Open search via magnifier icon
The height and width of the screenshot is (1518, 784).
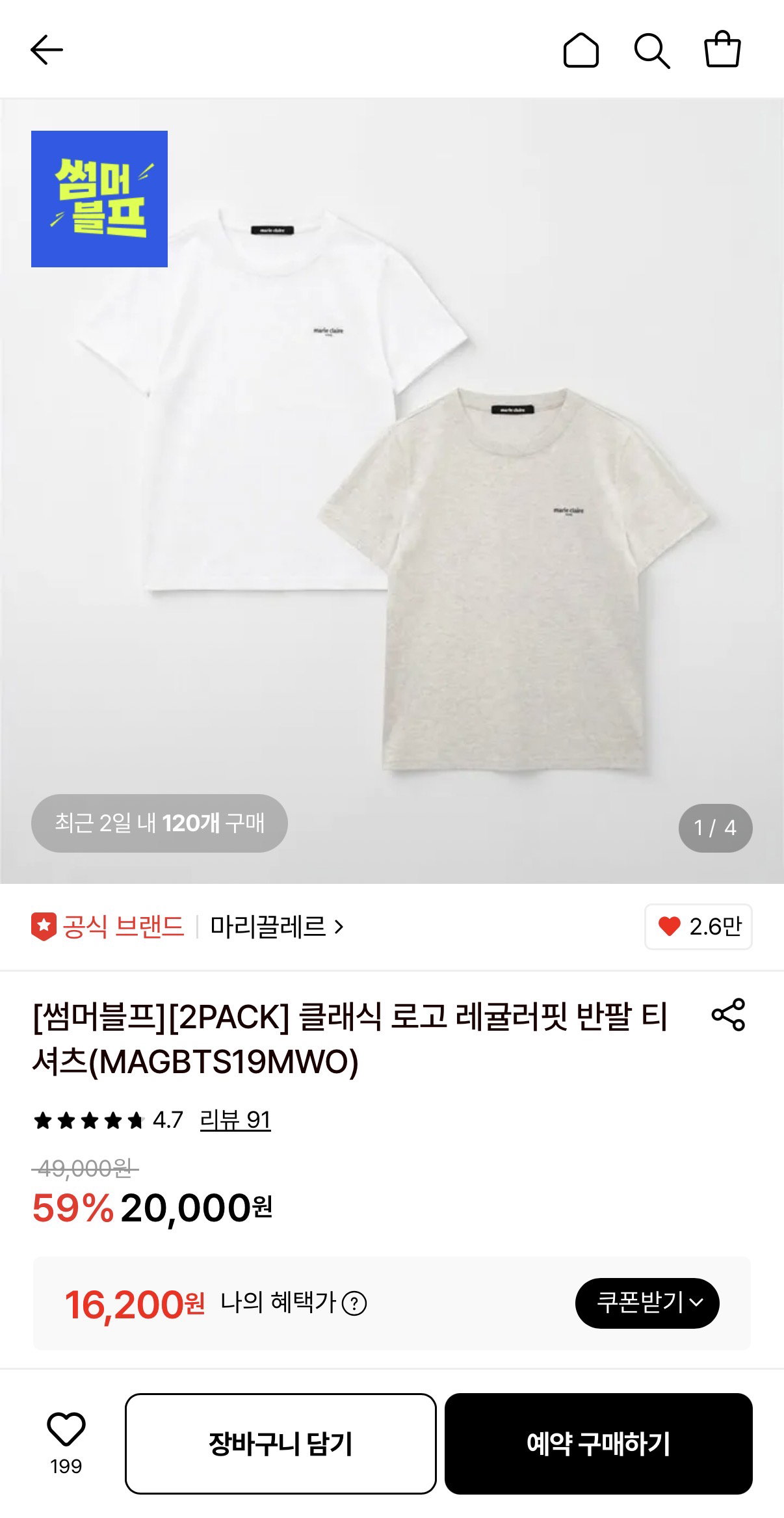651,51
